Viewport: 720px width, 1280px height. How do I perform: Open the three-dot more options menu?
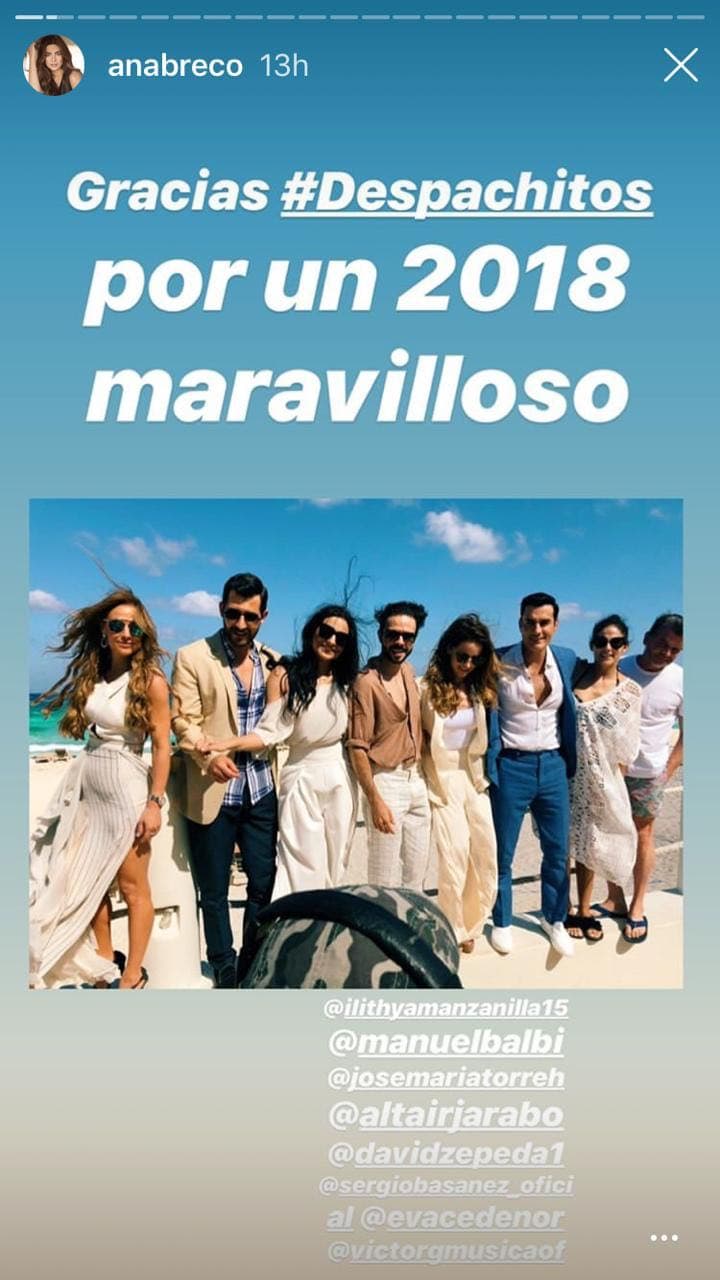pos(664,1238)
